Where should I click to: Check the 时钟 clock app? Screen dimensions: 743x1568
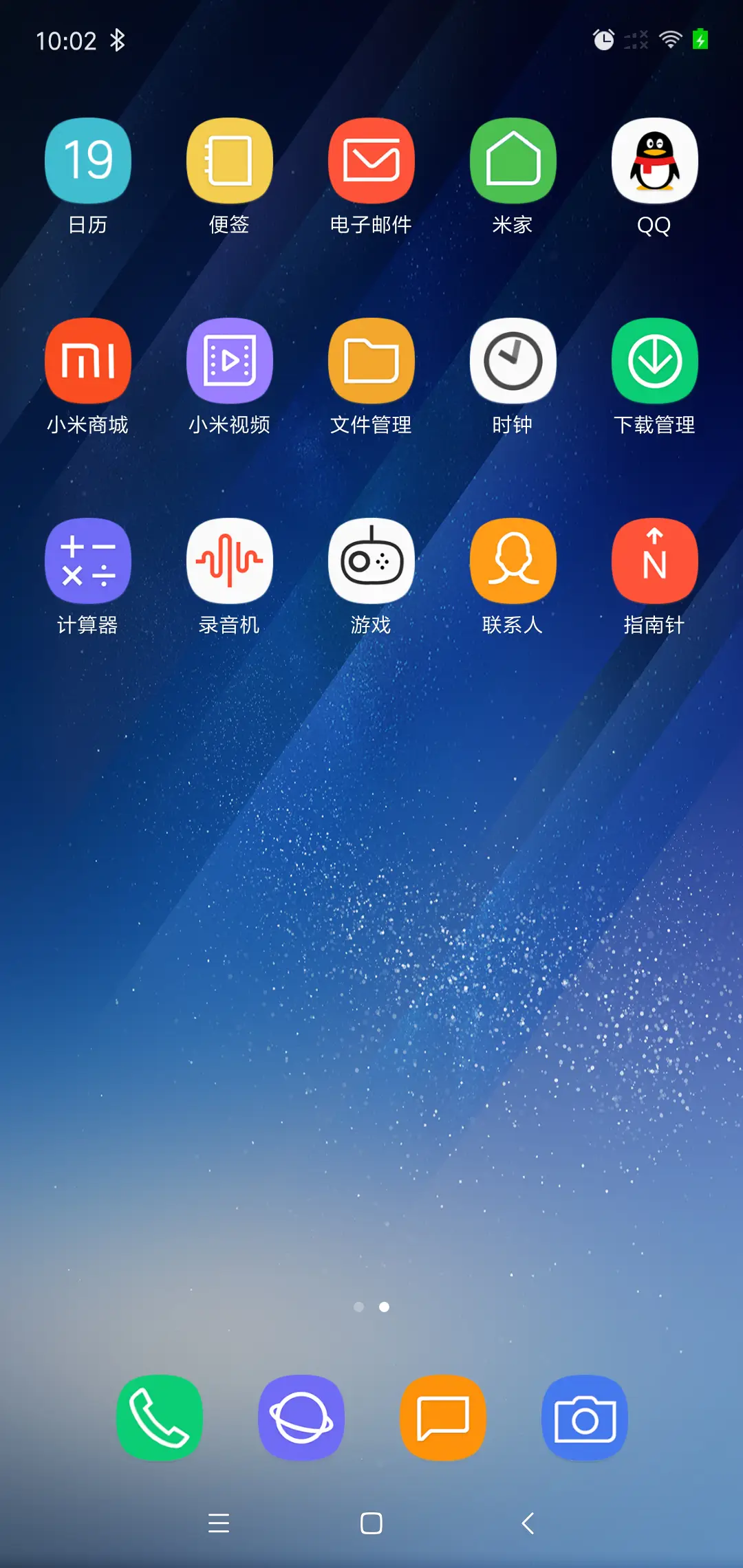tap(513, 360)
